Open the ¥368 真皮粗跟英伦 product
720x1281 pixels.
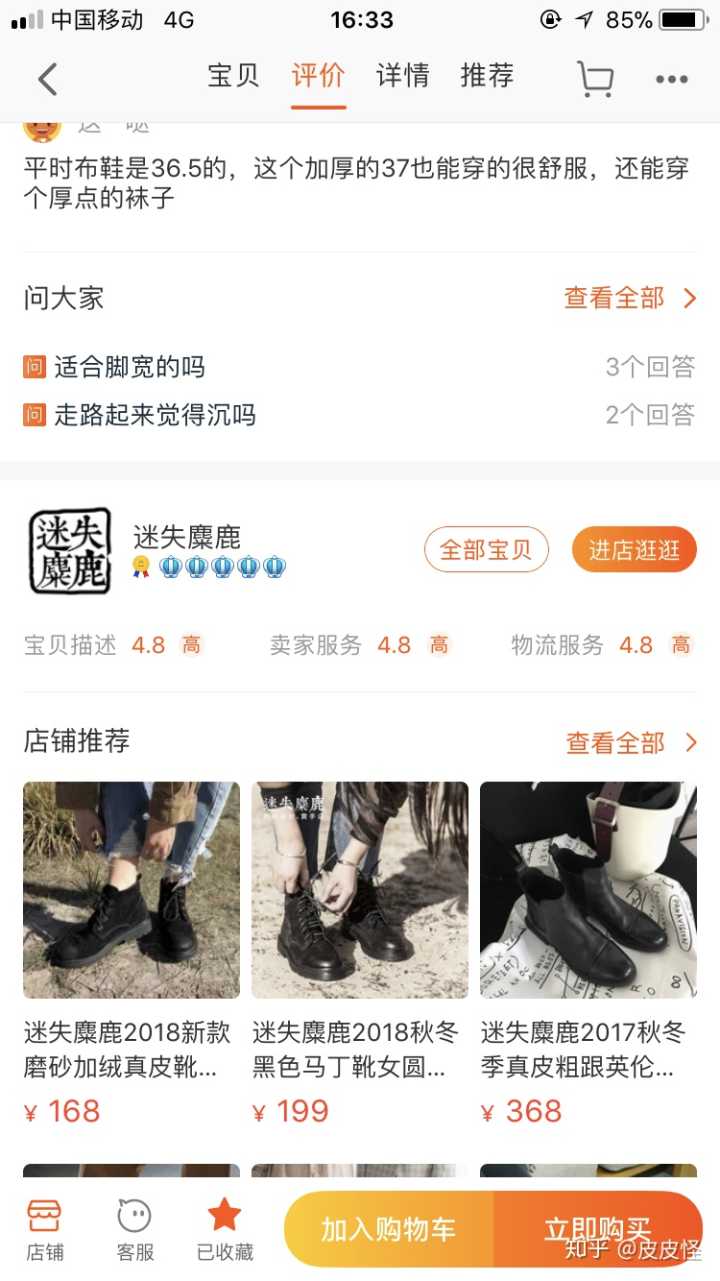(x=588, y=890)
